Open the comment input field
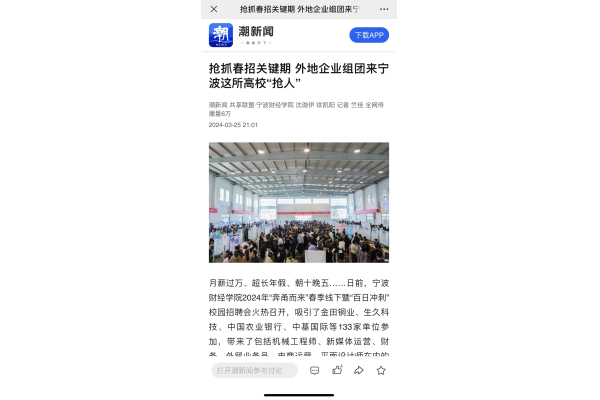Image resolution: width=600 pixels, height=400 pixels. coord(254,370)
